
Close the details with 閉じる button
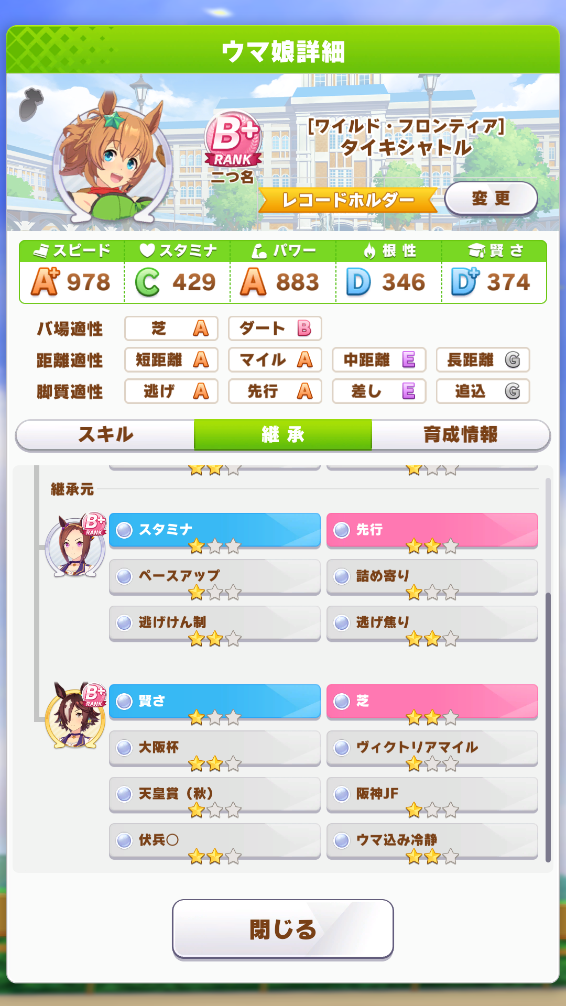tap(282, 928)
